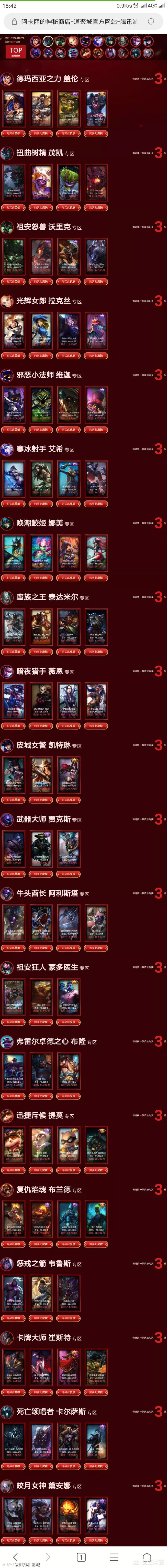
Task: Reload the page with the refresh icon
Action: click(151, 21)
